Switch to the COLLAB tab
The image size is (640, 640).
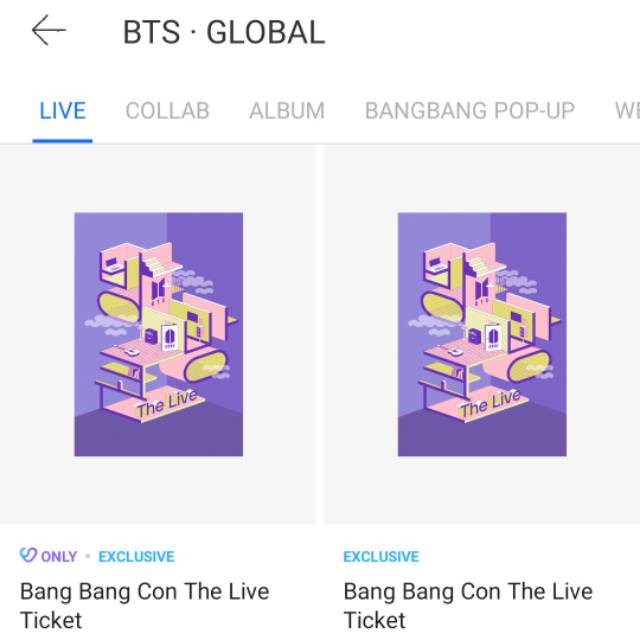click(x=167, y=111)
